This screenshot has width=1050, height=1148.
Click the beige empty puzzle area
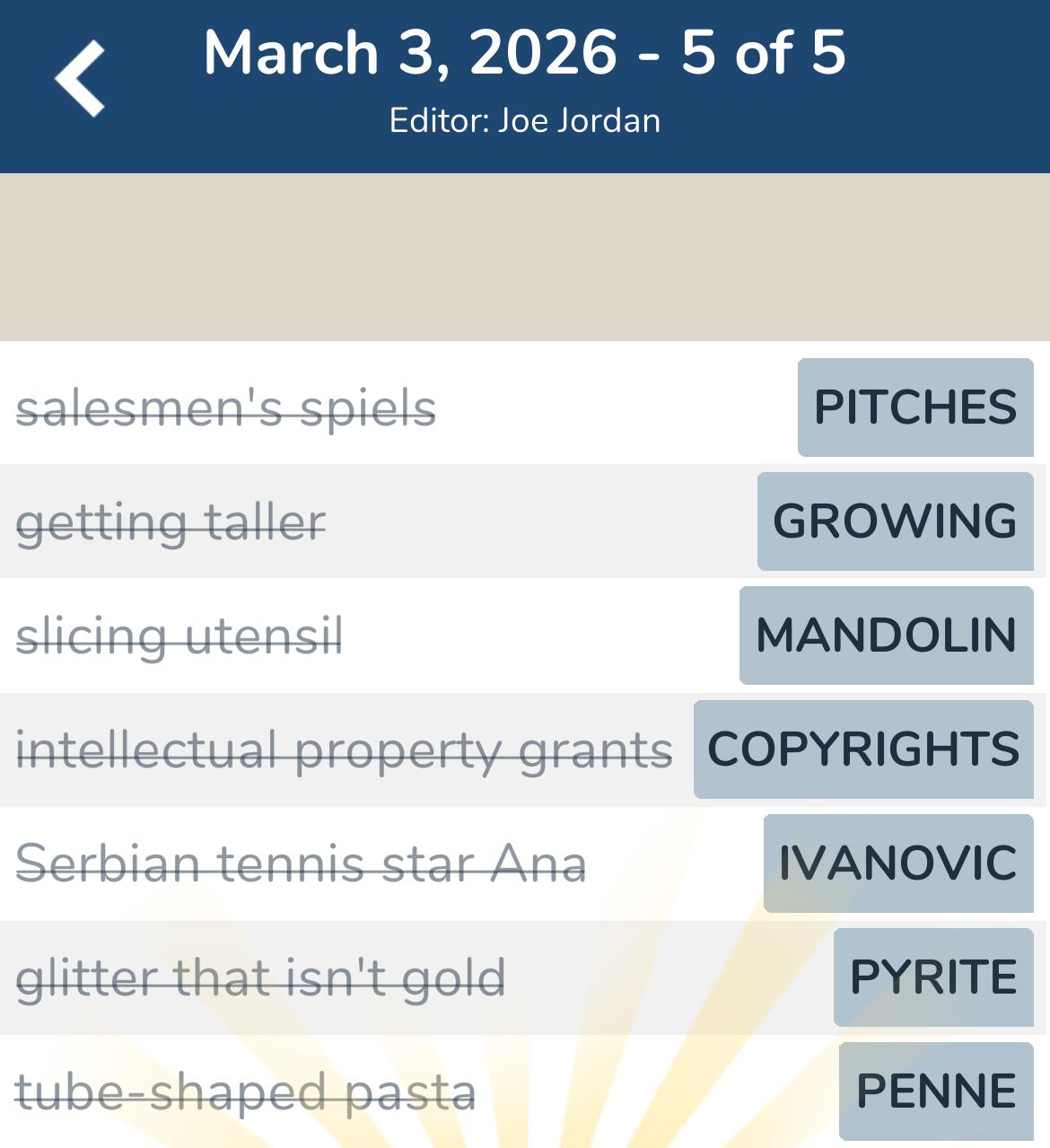pos(525,256)
